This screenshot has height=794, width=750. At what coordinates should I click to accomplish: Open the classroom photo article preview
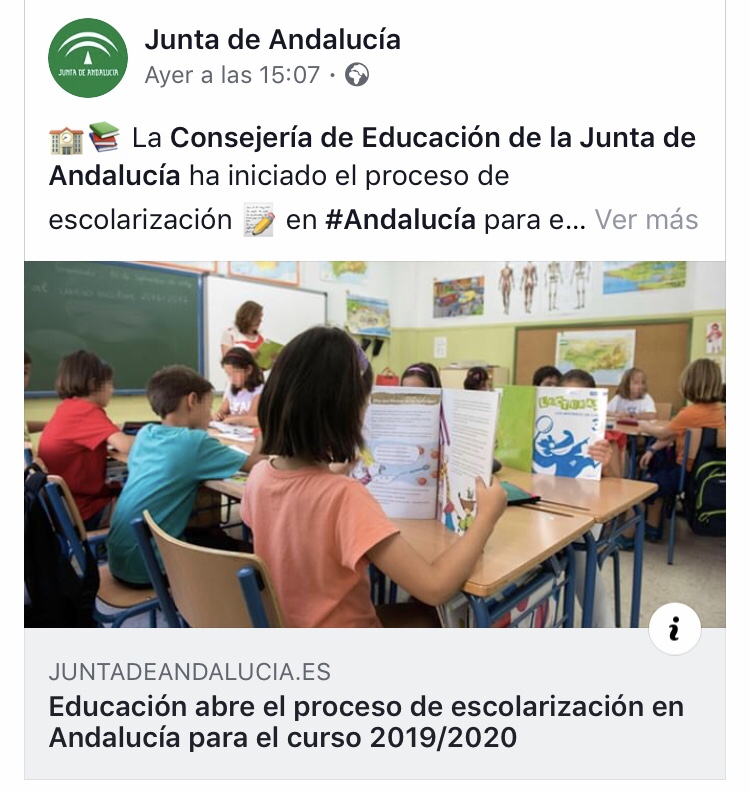pos(374,444)
